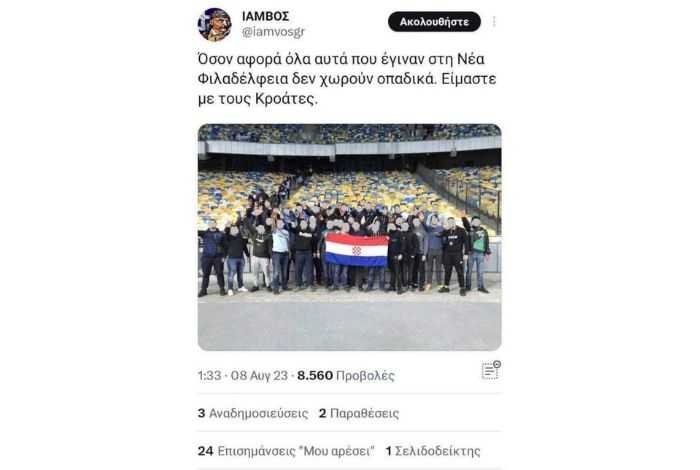Open the @iamvosgr profile handle

point(273,32)
